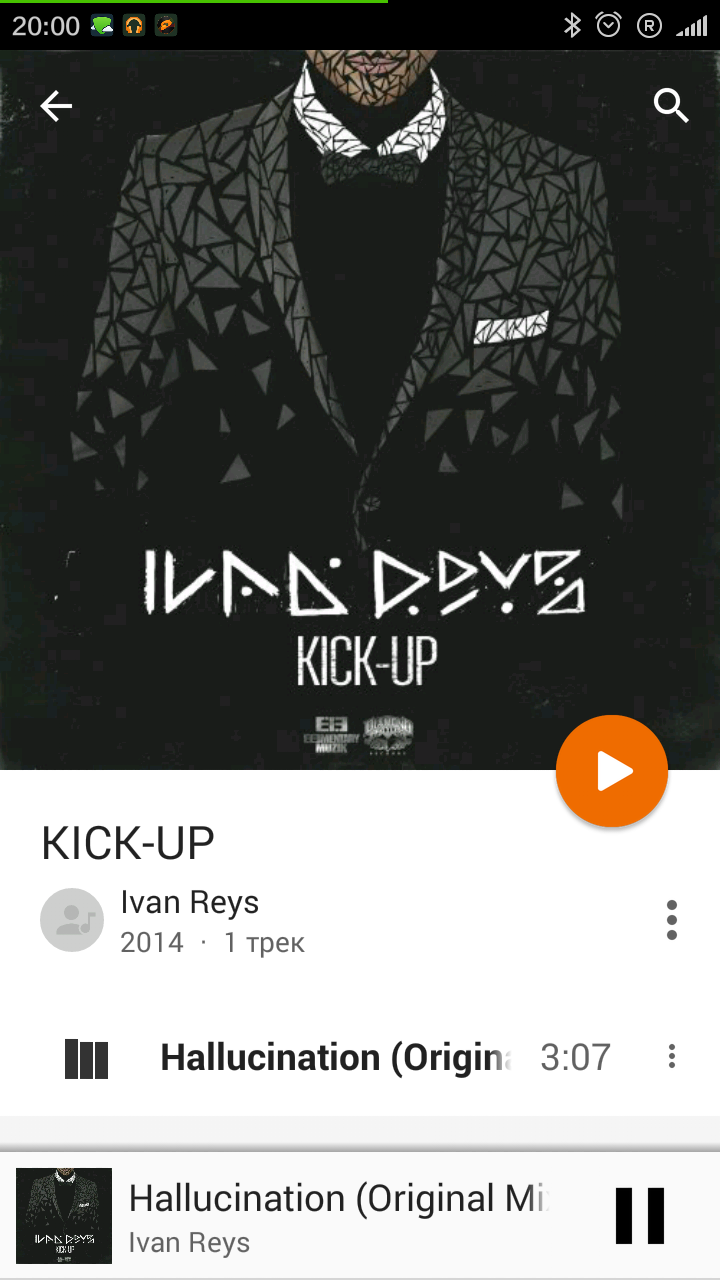This screenshot has height=1280, width=720.
Task: Pause playback in the mini player
Action: coord(640,1216)
